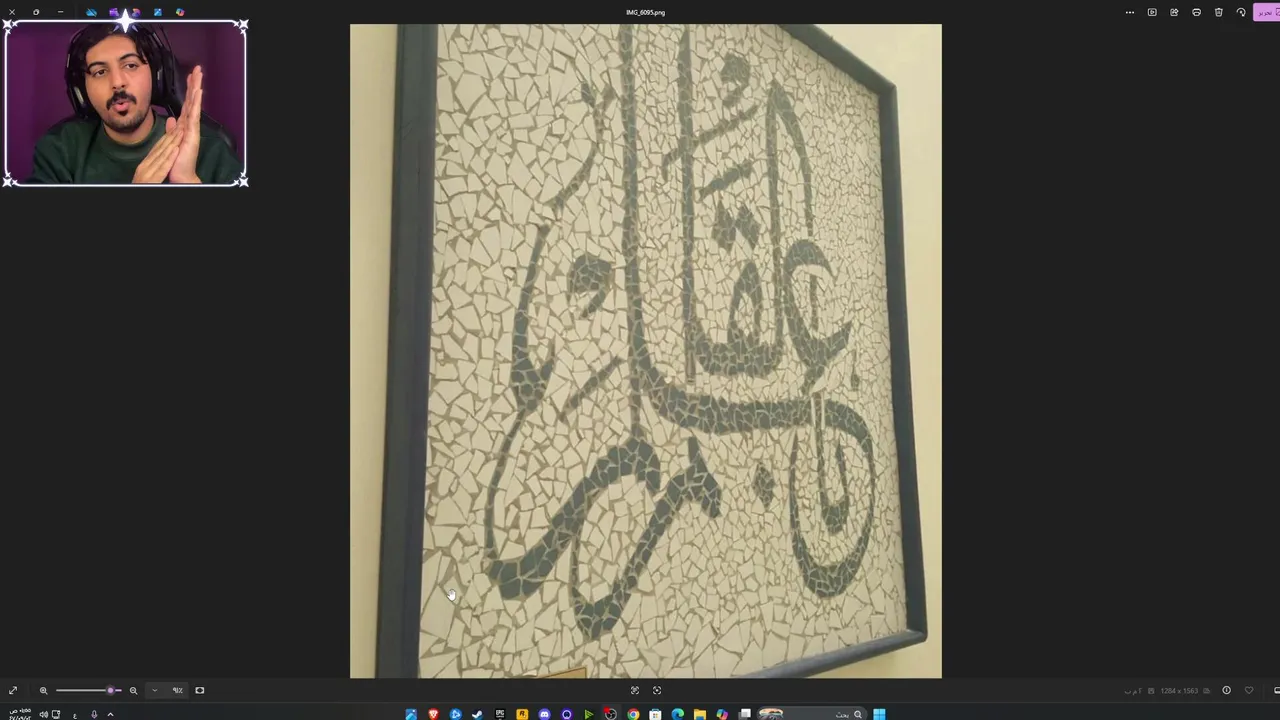Viewport: 1280px width, 720px height.
Task: Launch Discord from the taskbar
Action: [x=544, y=714]
